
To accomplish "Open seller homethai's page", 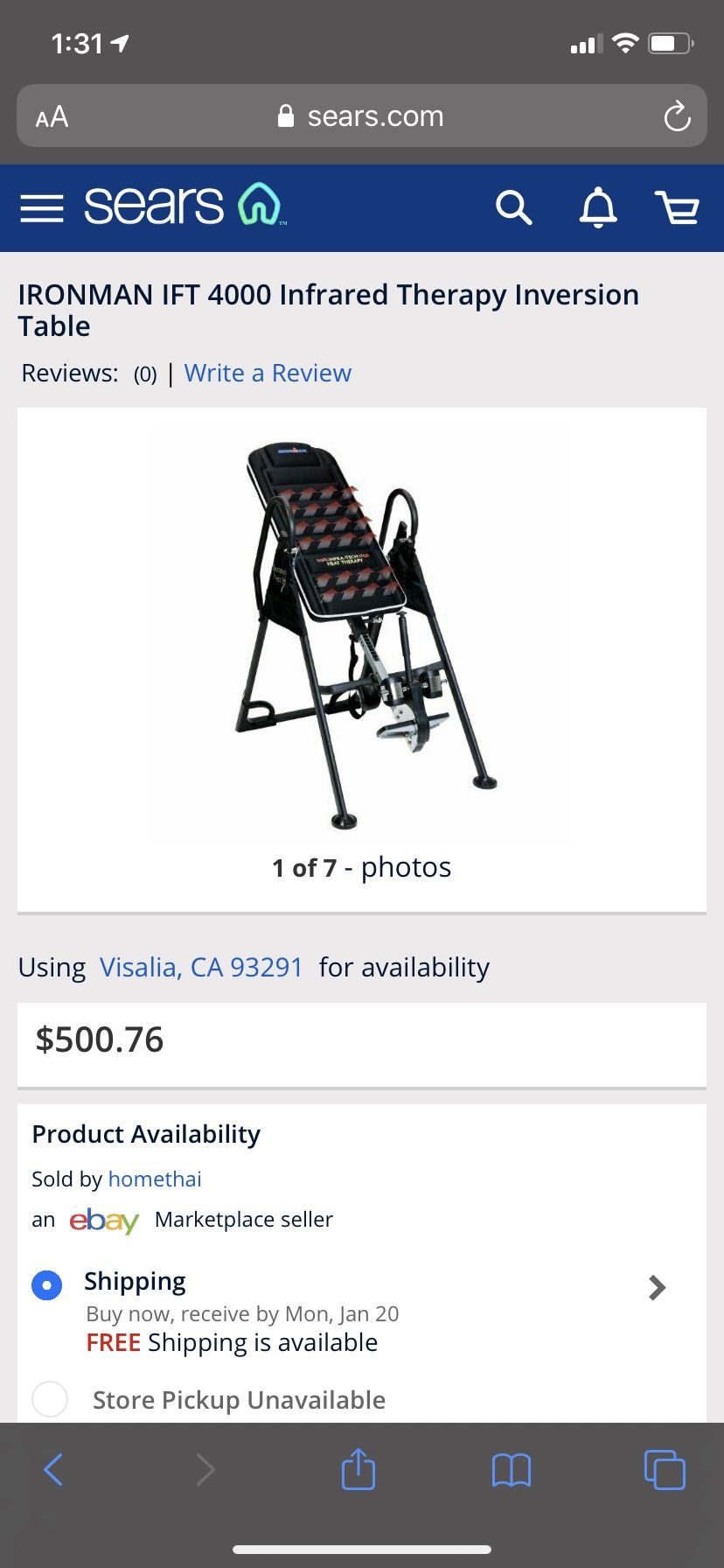I will coord(155,1179).
